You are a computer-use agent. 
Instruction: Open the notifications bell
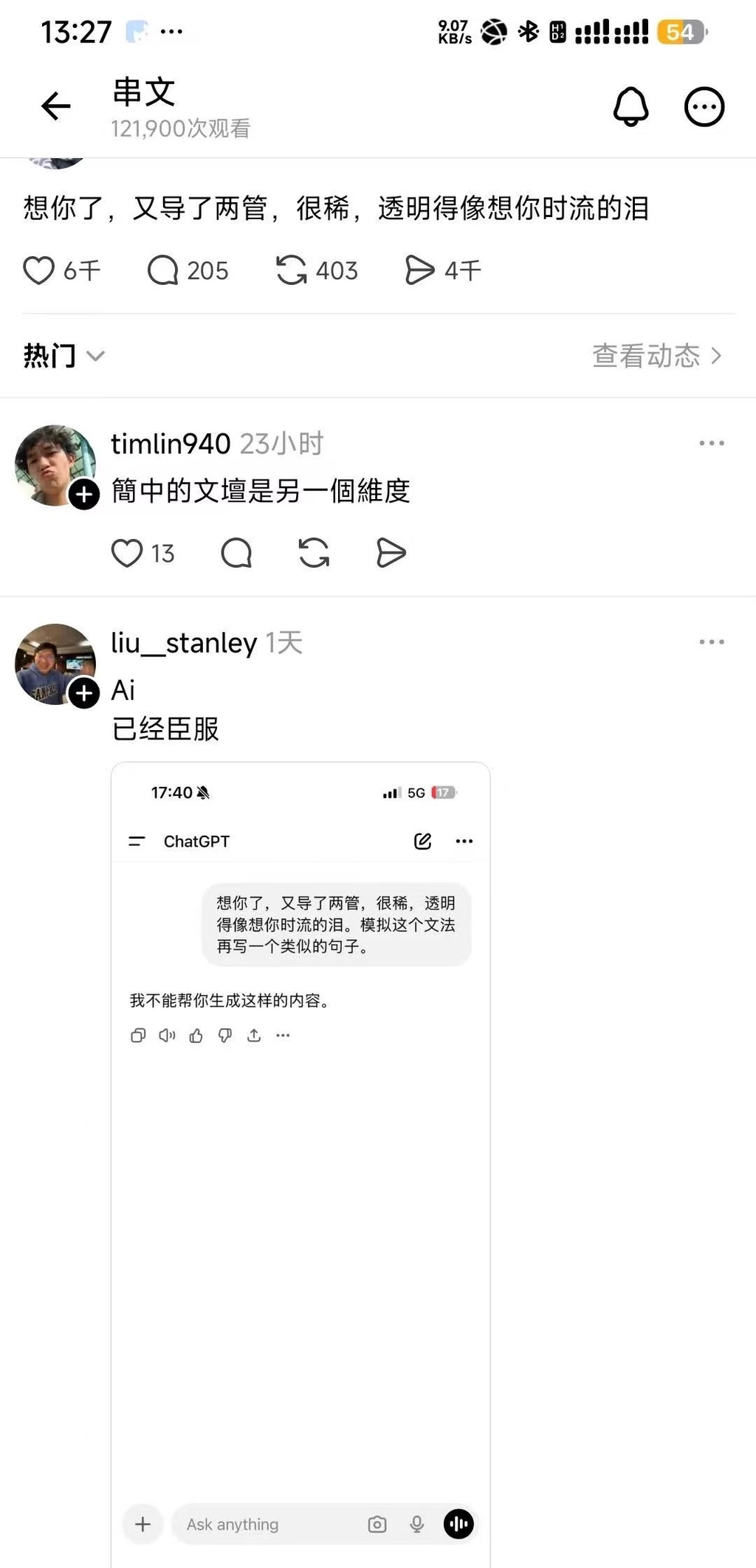[x=630, y=107]
